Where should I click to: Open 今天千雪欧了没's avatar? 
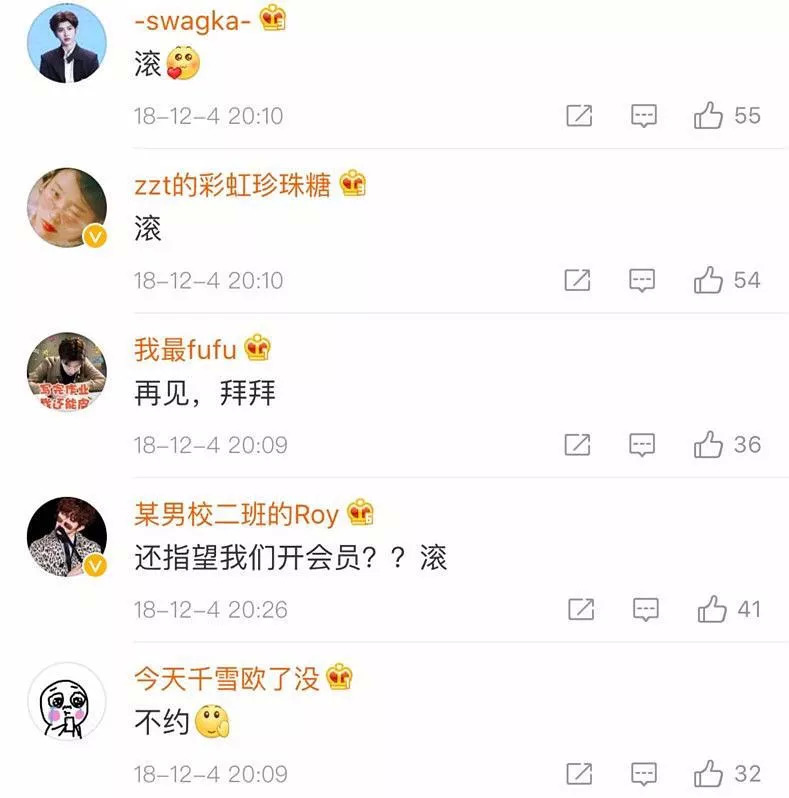[x=66, y=700]
